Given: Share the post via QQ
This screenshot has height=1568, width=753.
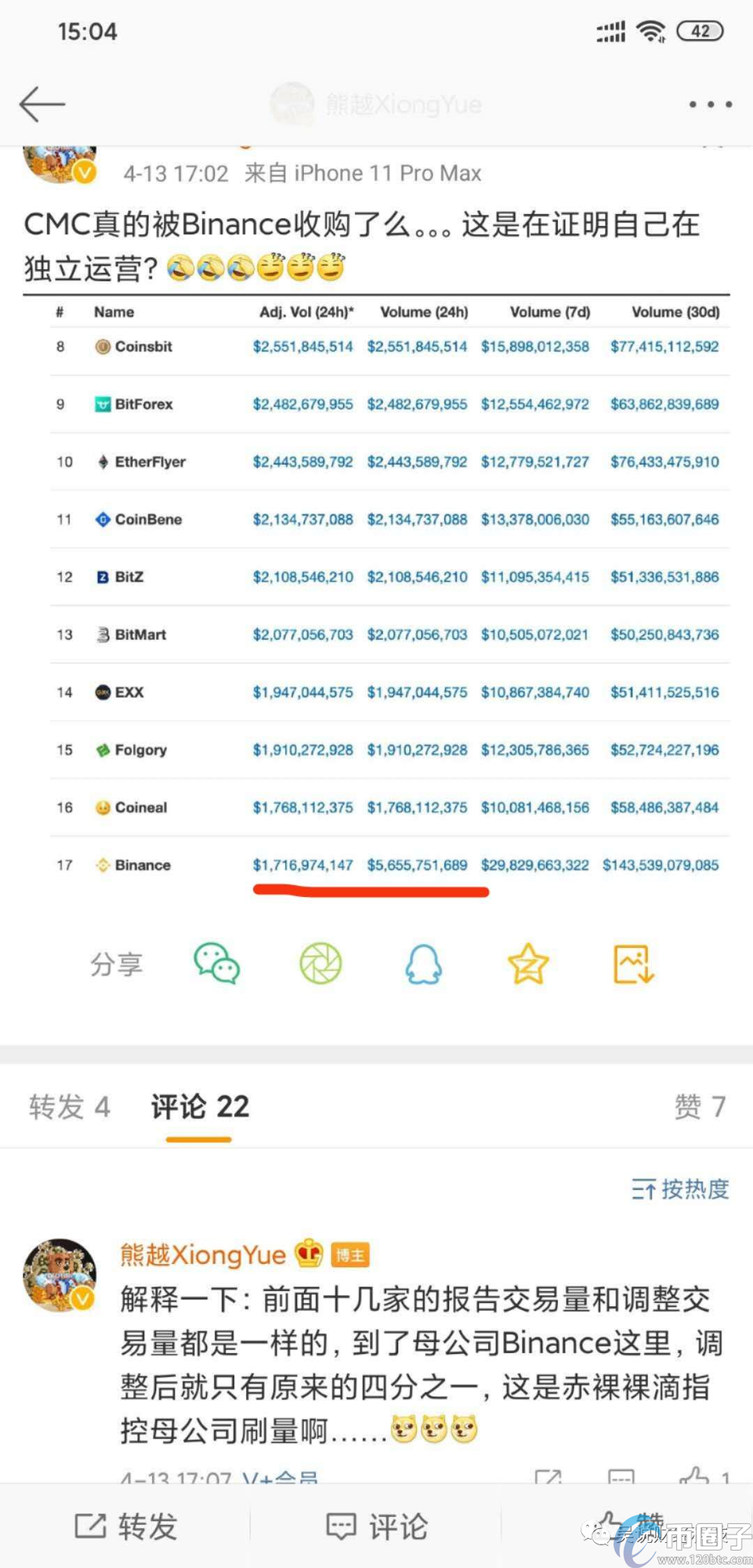Looking at the screenshot, I should 424,964.
